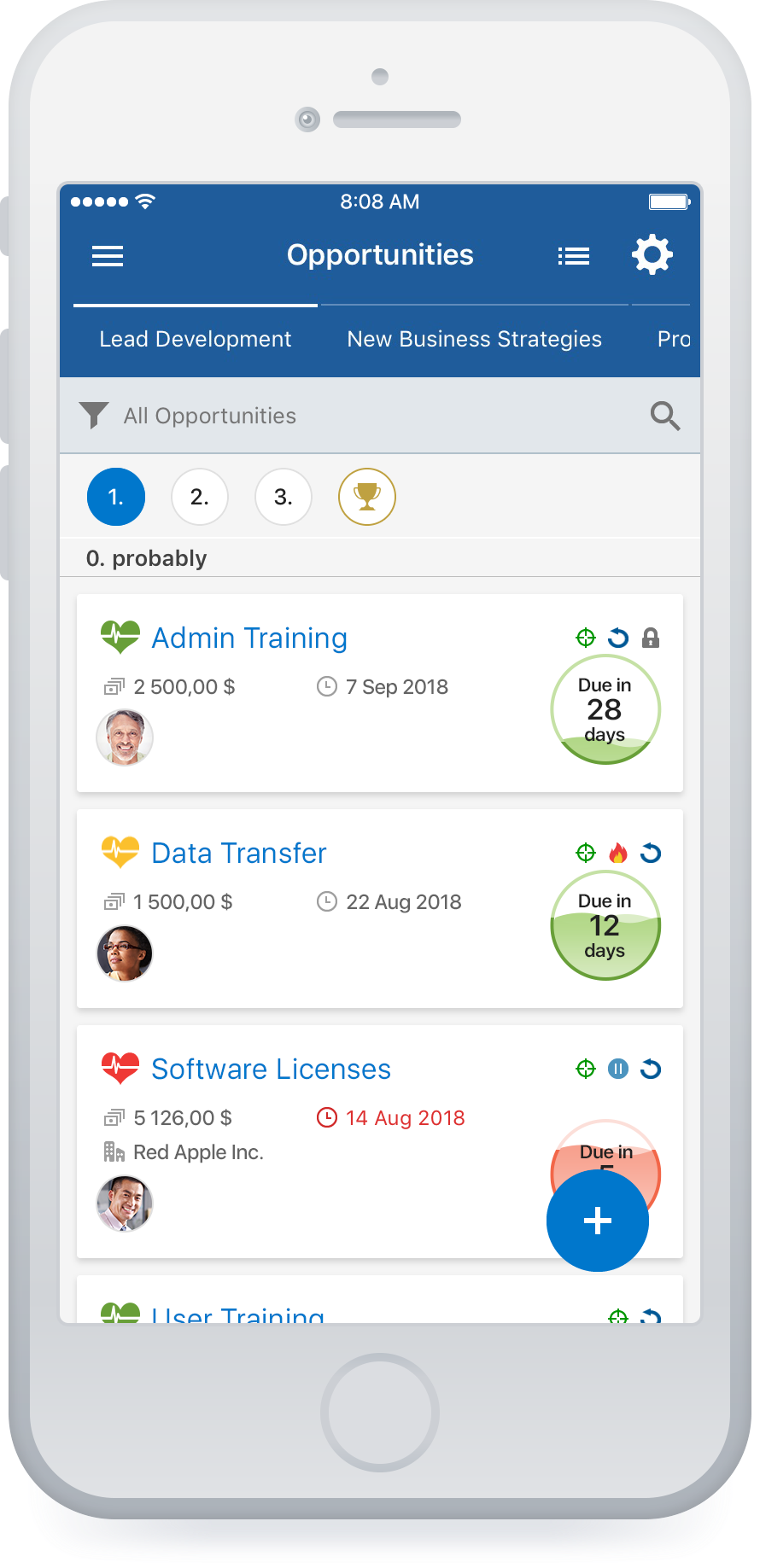
Task: Jump to stage 3
Action: coord(284,497)
